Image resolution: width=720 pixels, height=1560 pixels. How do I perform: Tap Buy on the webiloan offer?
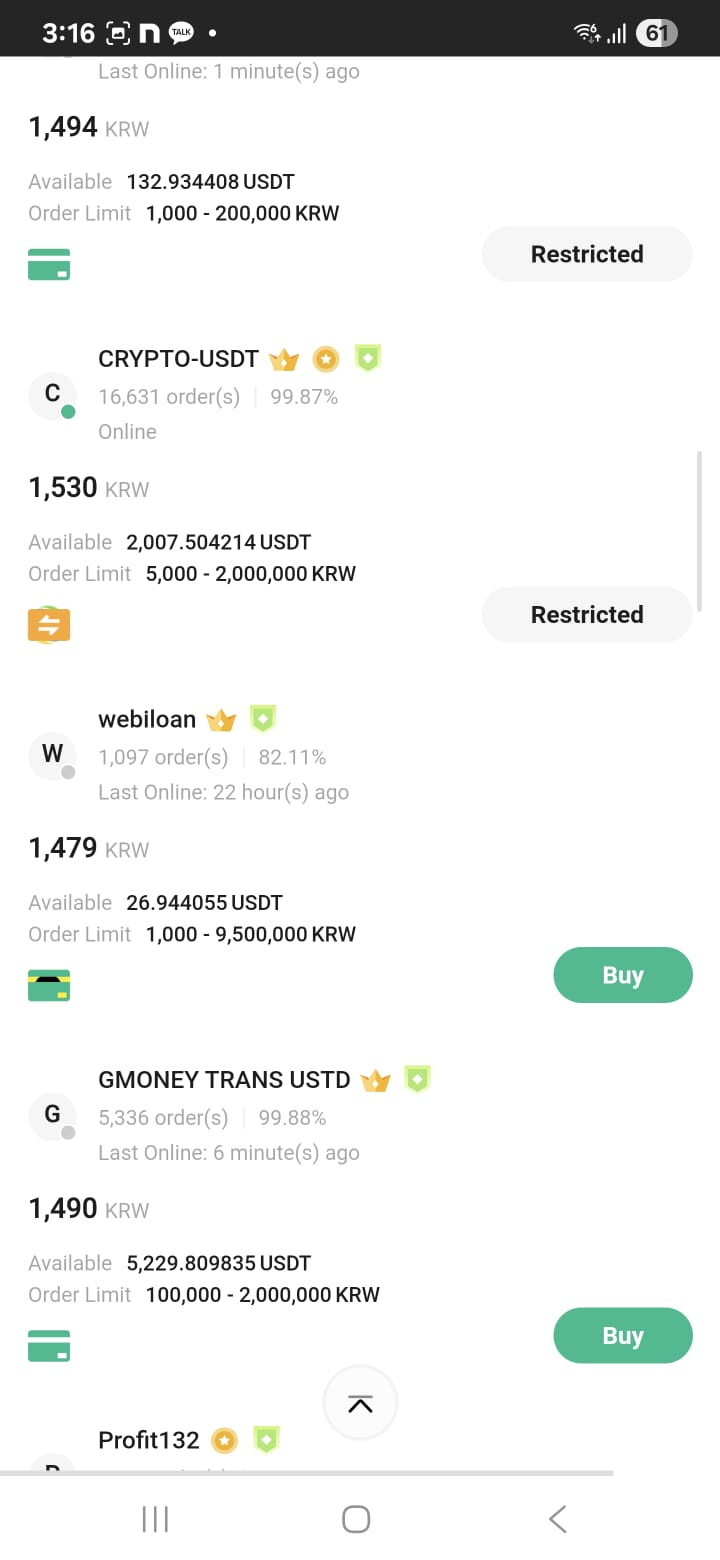coord(622,975)
